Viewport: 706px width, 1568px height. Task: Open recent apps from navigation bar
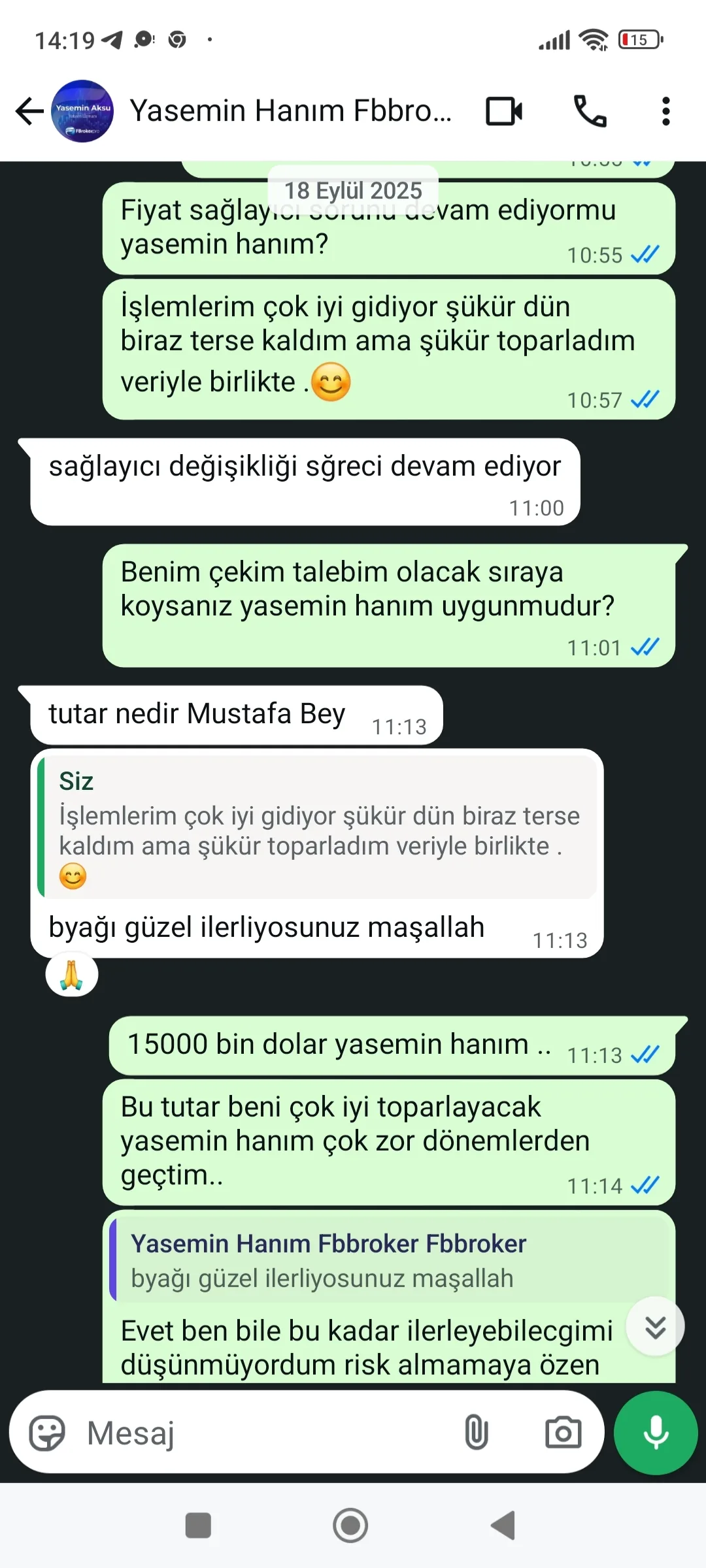click(198, 1526)
